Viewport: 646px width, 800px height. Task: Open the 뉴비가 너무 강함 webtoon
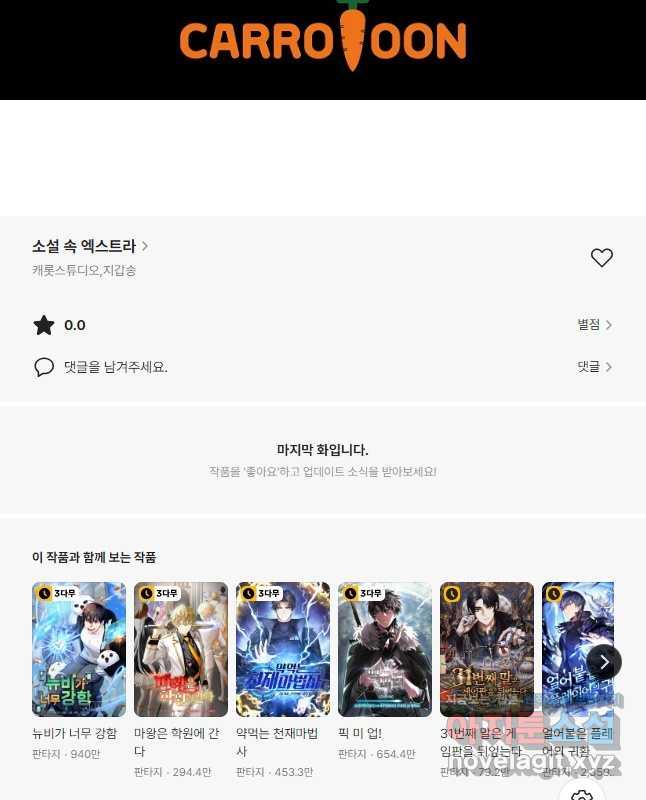[79, 649]
